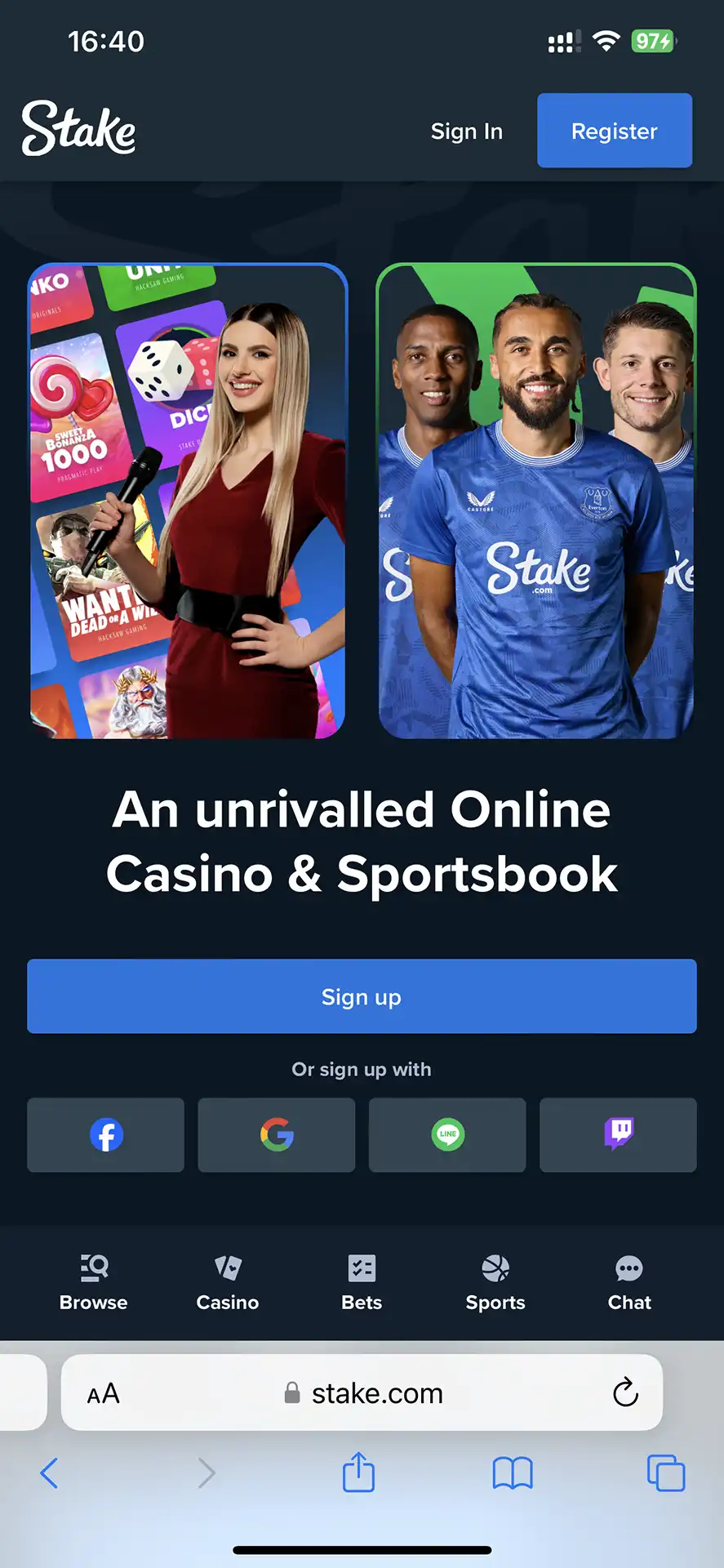Viewport: 724px width, 1568px height.
Task: Switch to the Sports tab
Action: [495, 1282]
